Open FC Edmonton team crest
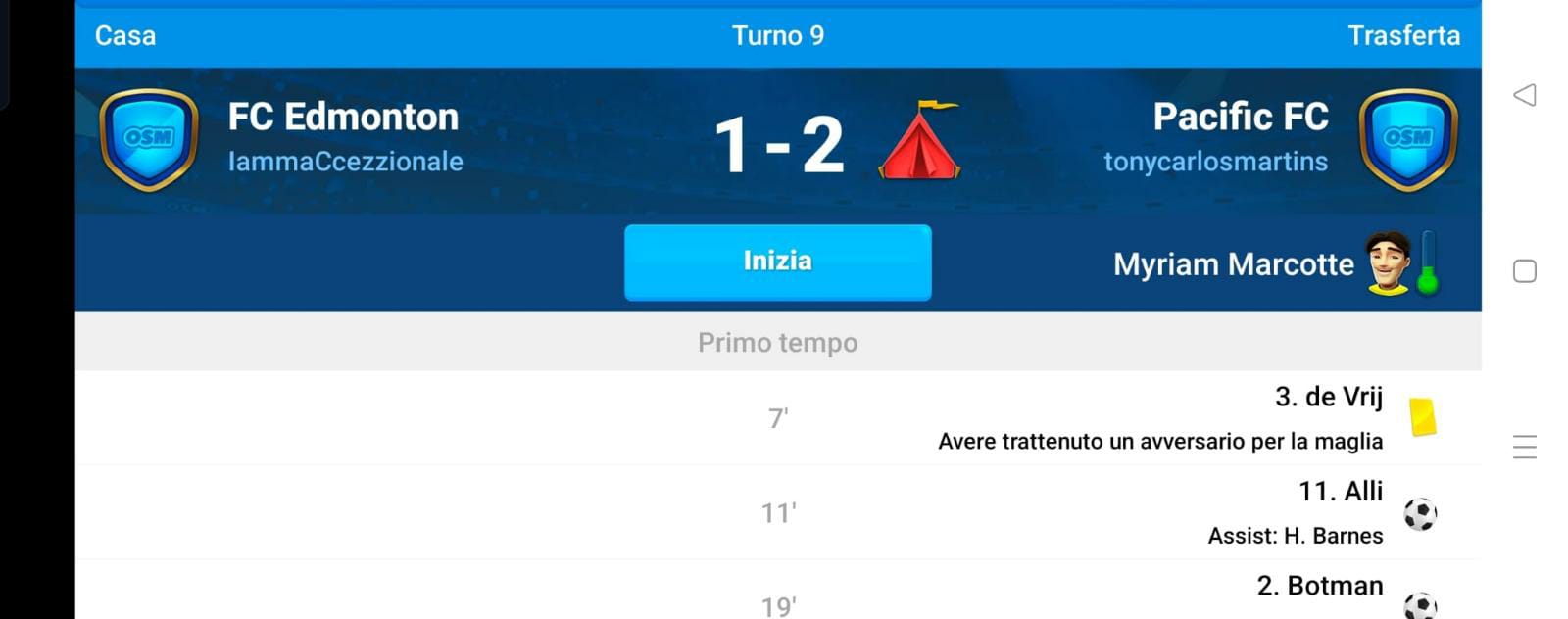 pos(149,139)
